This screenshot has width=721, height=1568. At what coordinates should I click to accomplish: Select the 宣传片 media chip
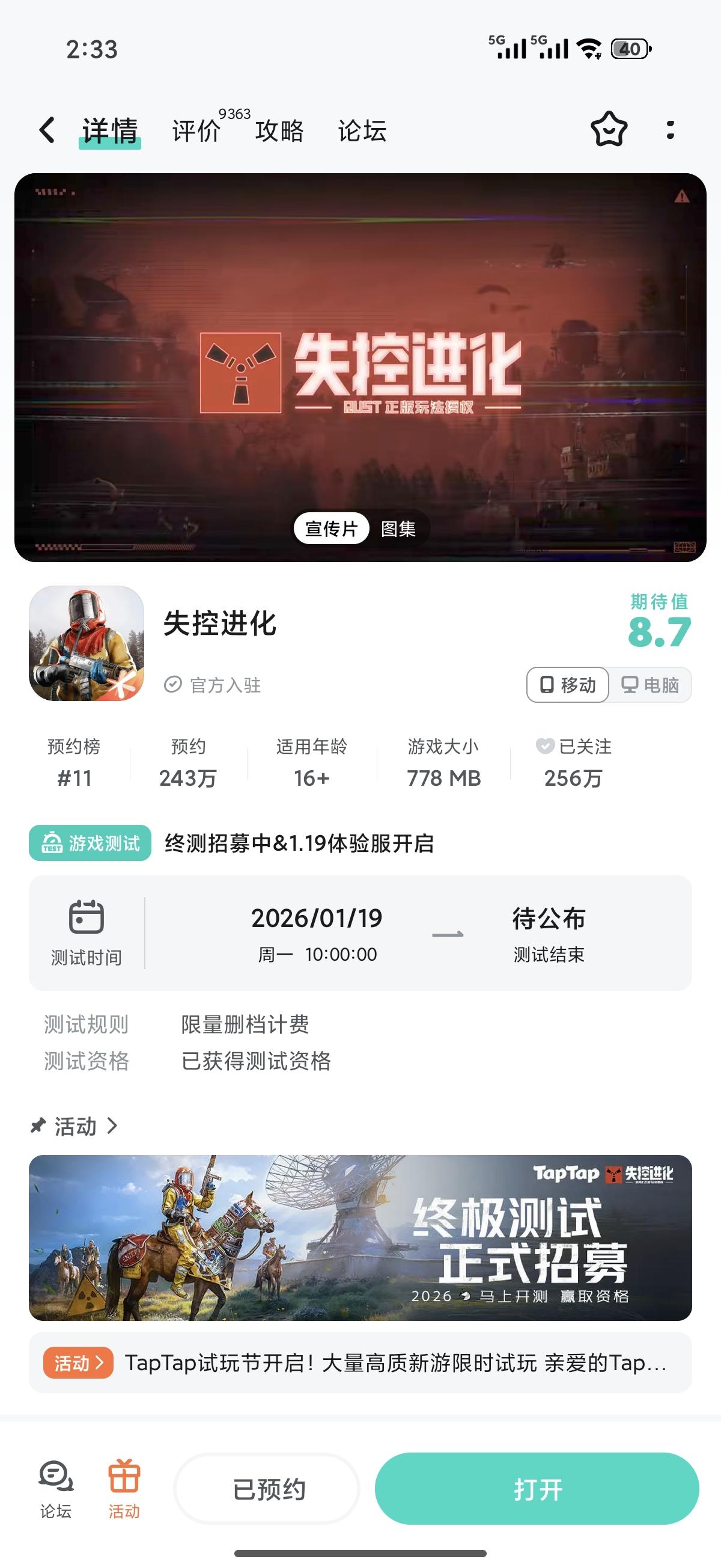point(331,528)
